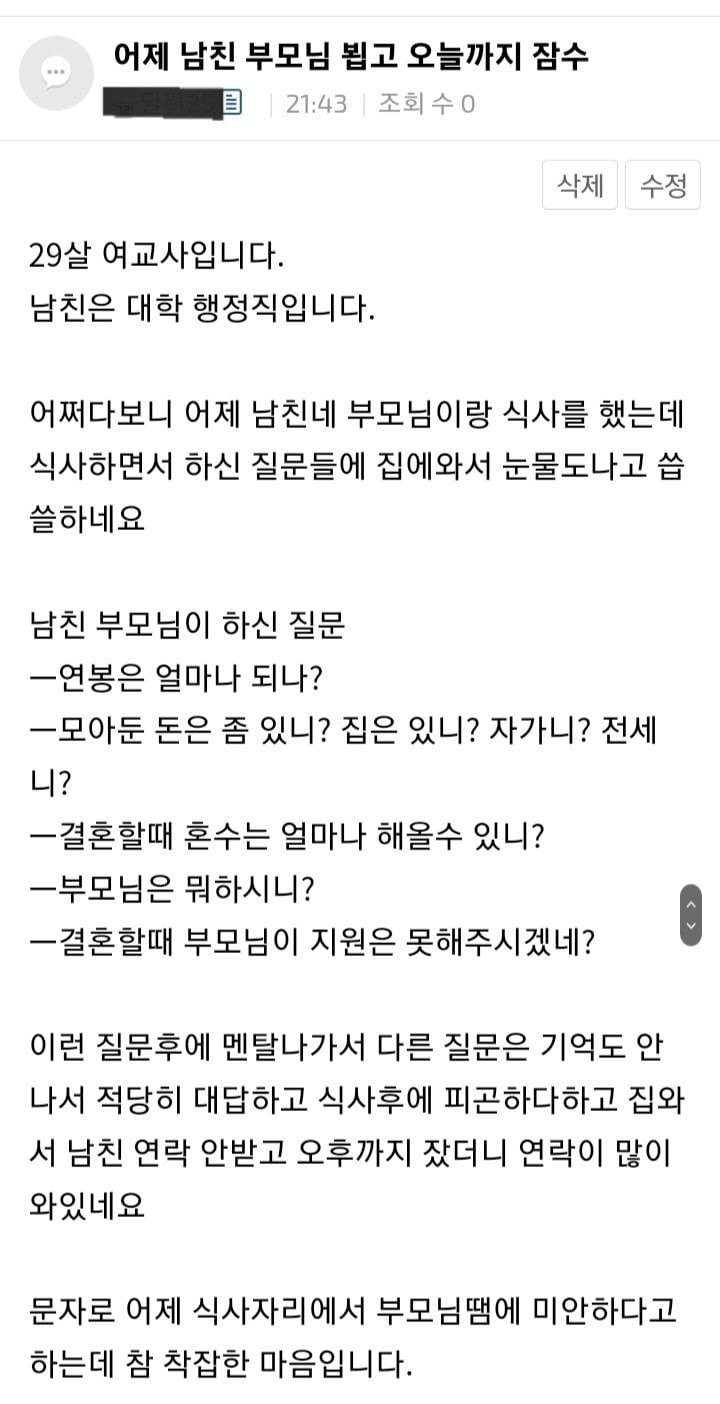
Task: Tap the up/down scroll handle
Action: click(x=690, y=914)
